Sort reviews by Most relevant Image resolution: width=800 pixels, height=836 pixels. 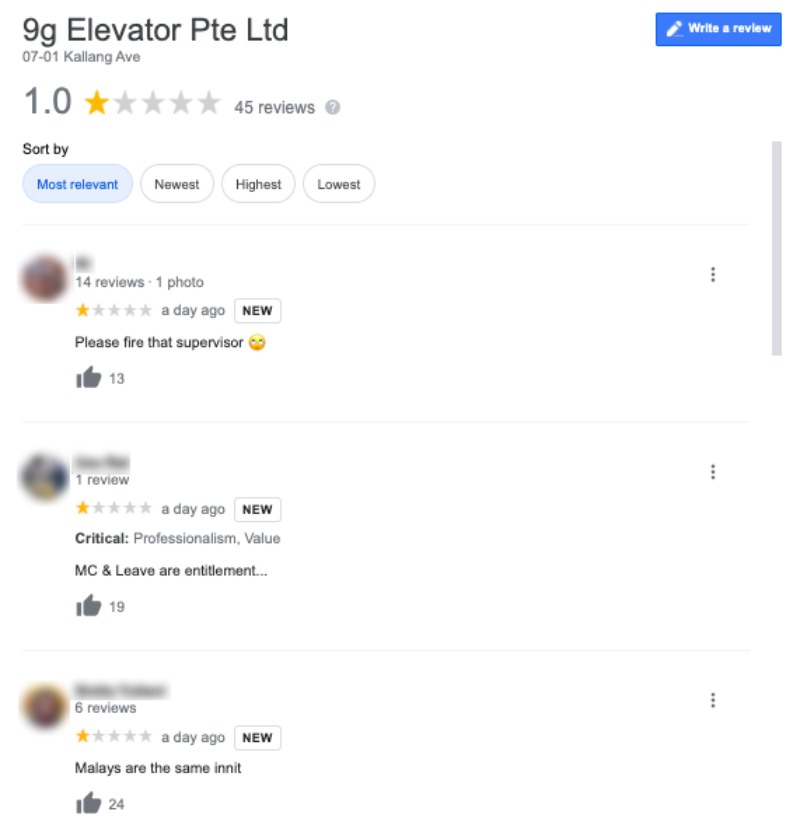click(x=77, y=184)
